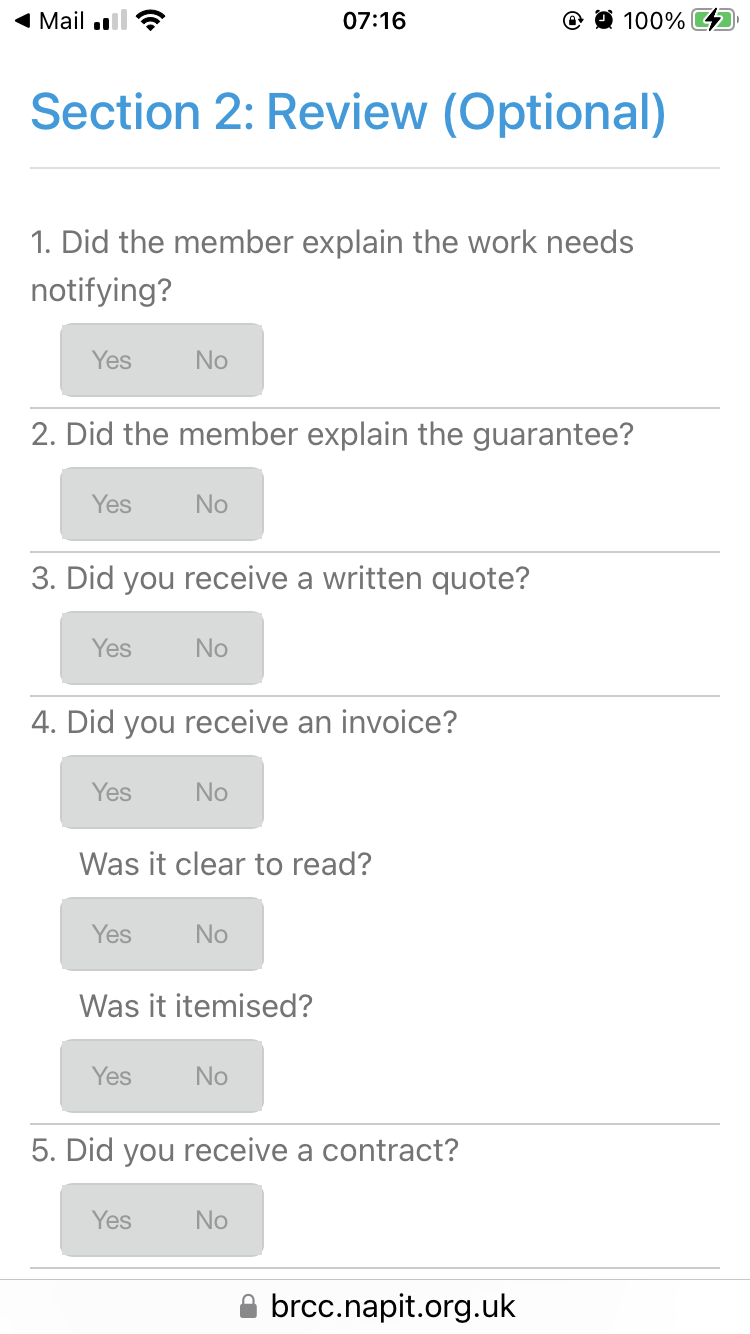Answer Yes to receiving a written quote

coord(112,648)
